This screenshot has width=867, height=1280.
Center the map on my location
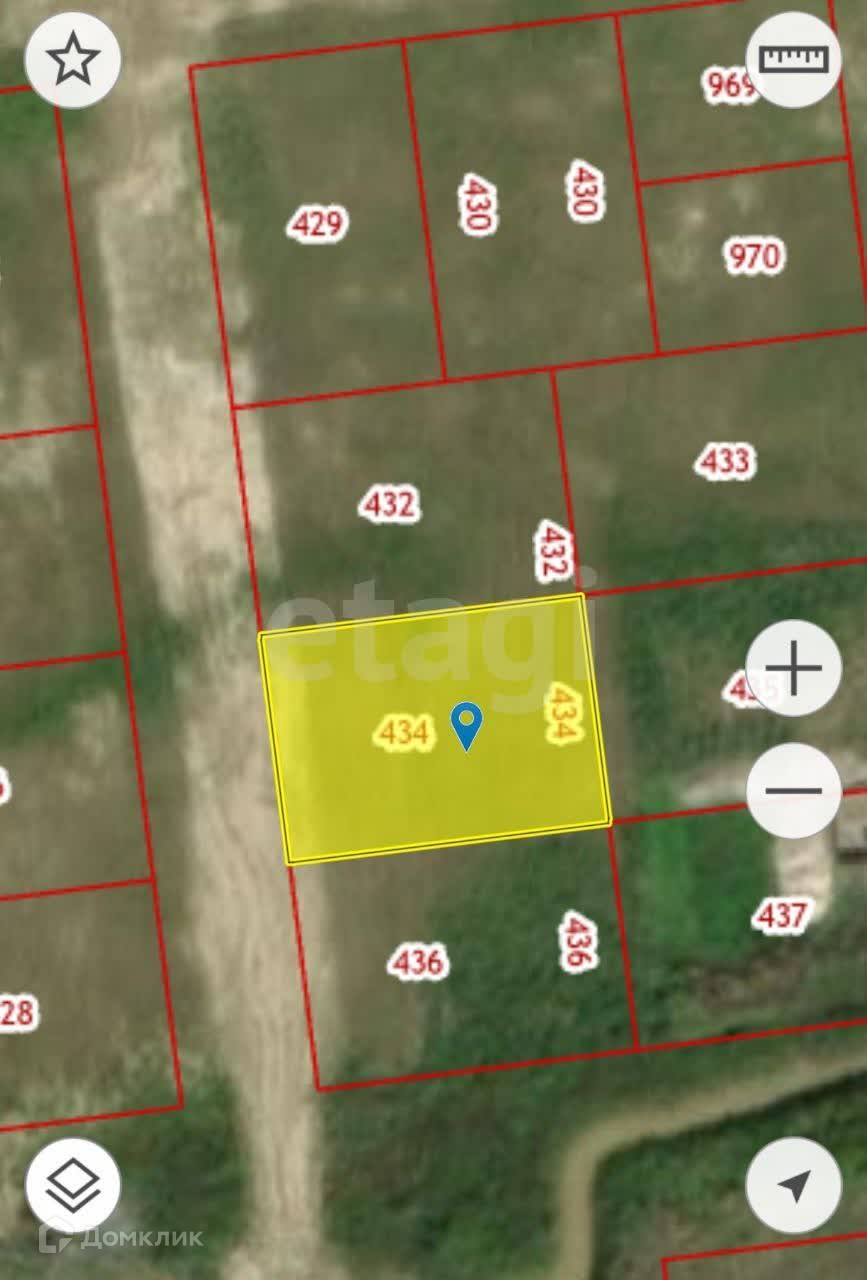pyautogui.click(x=794, y=1186)
